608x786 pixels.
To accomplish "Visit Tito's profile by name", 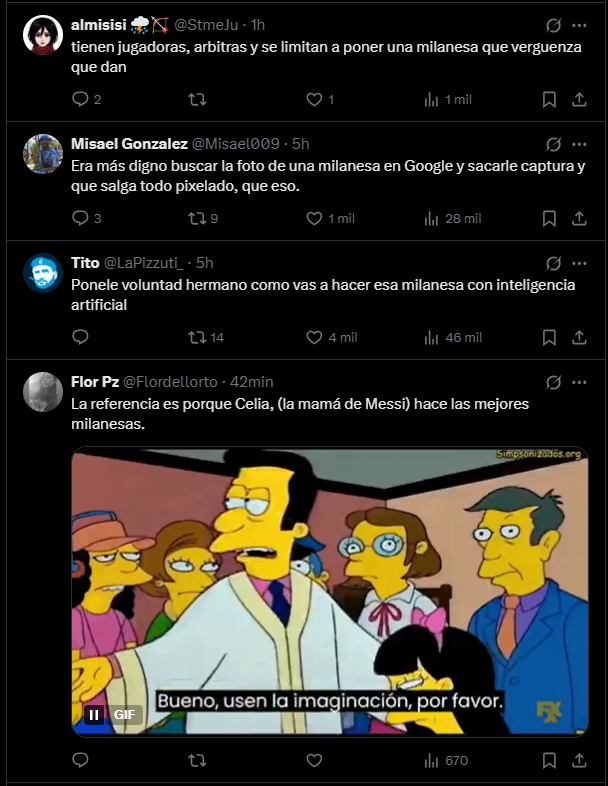I will (x=85, y=262).
